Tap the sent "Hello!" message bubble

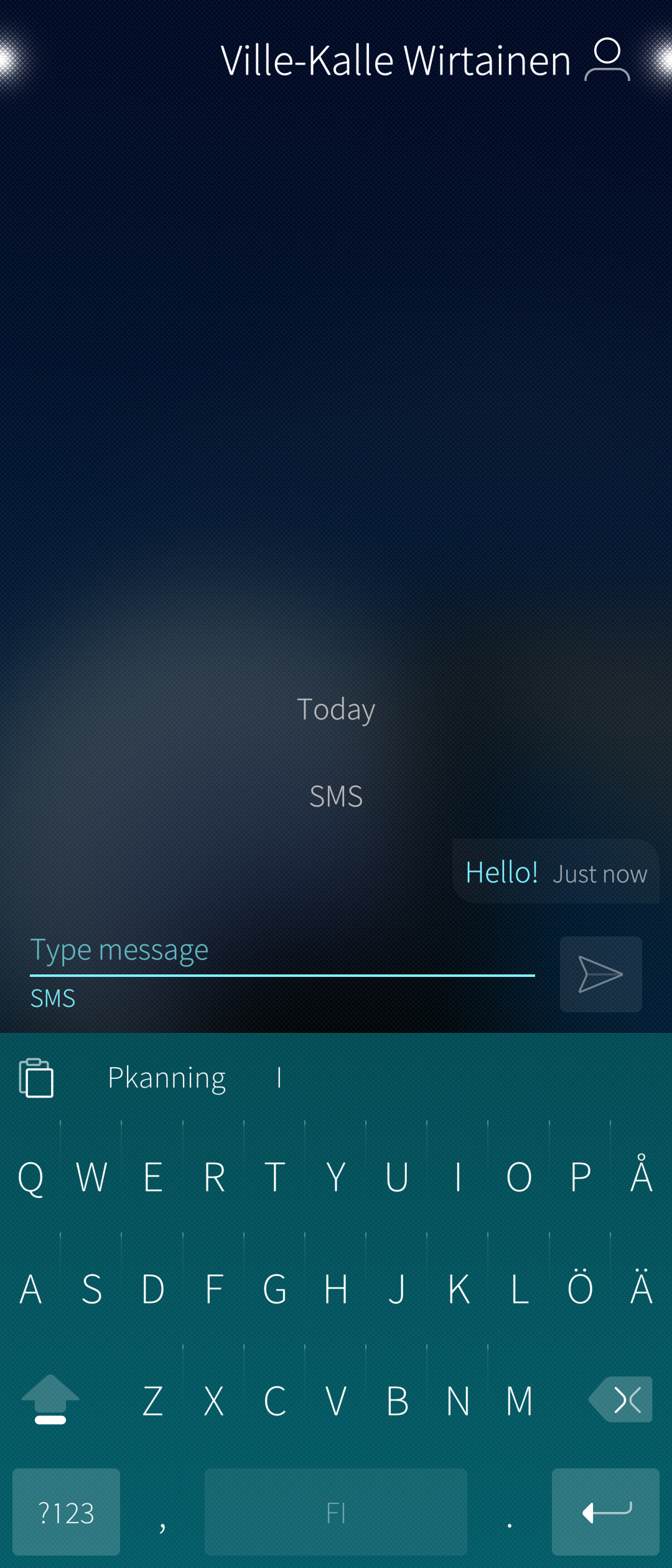coord(555,872)
